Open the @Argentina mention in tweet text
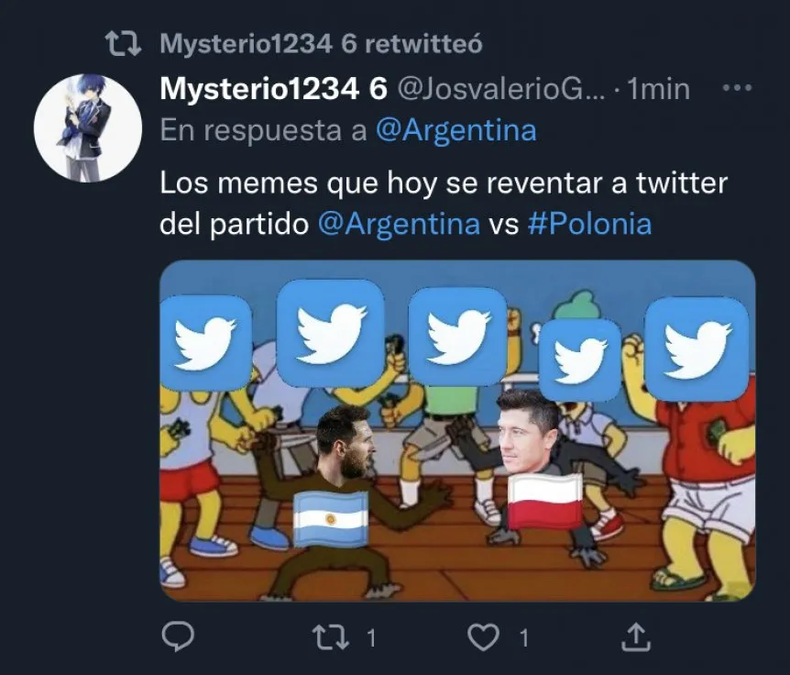Screen dimensions: 790x675 coord(398,223)
